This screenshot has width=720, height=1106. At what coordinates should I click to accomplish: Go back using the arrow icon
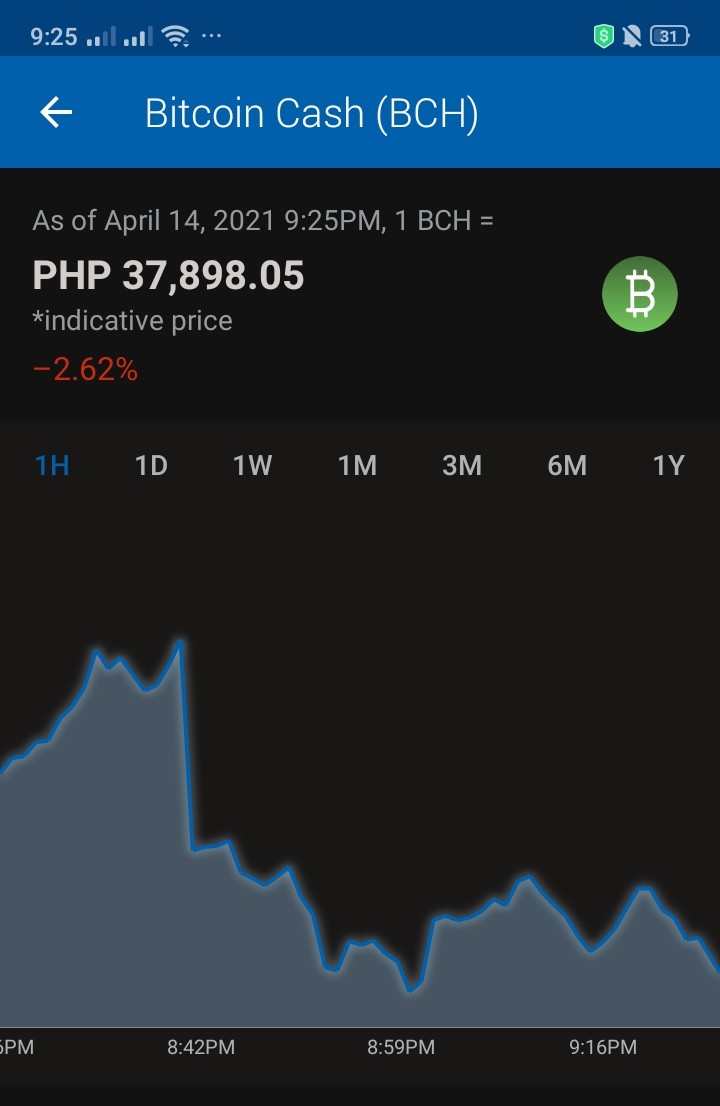point(56,112)
